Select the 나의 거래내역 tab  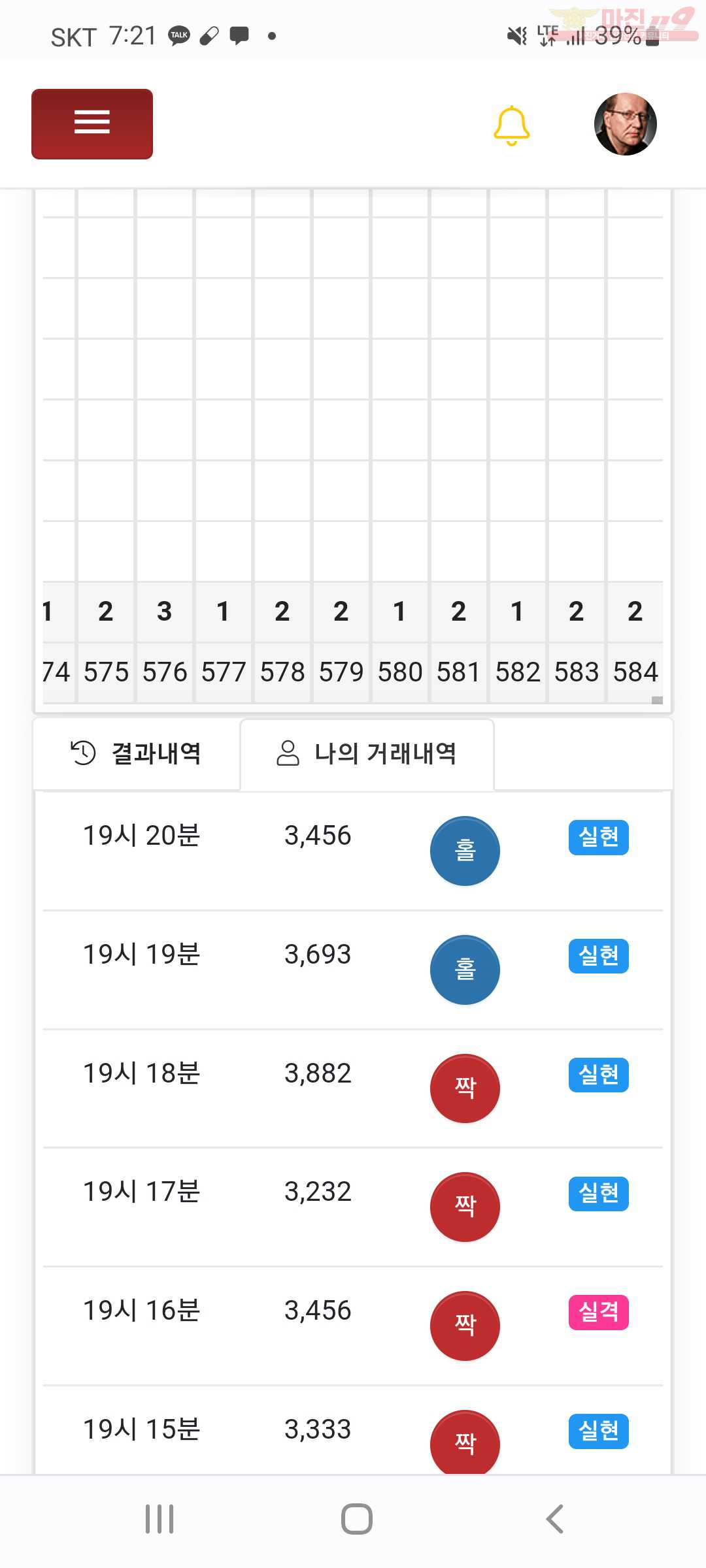[x=367, y=754]
